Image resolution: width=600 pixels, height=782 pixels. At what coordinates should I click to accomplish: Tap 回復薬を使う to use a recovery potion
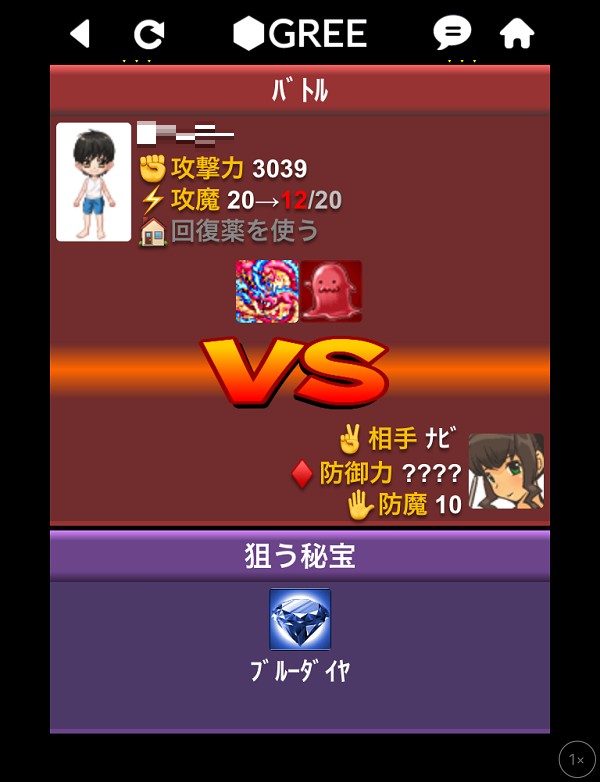click(x=244, y=231)
